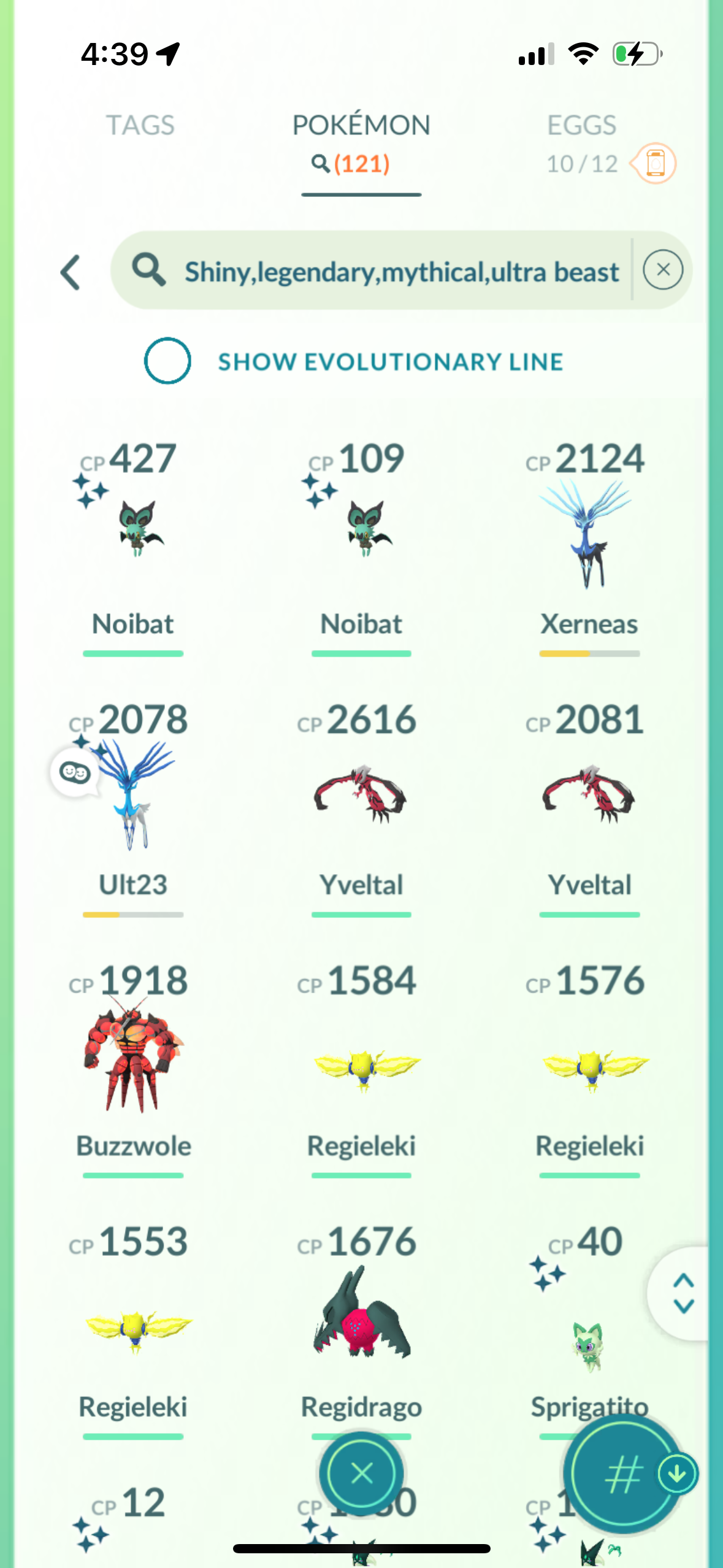Change sort order with the # button
This screenshot has height=1568, width=723.
point(622,1474)
